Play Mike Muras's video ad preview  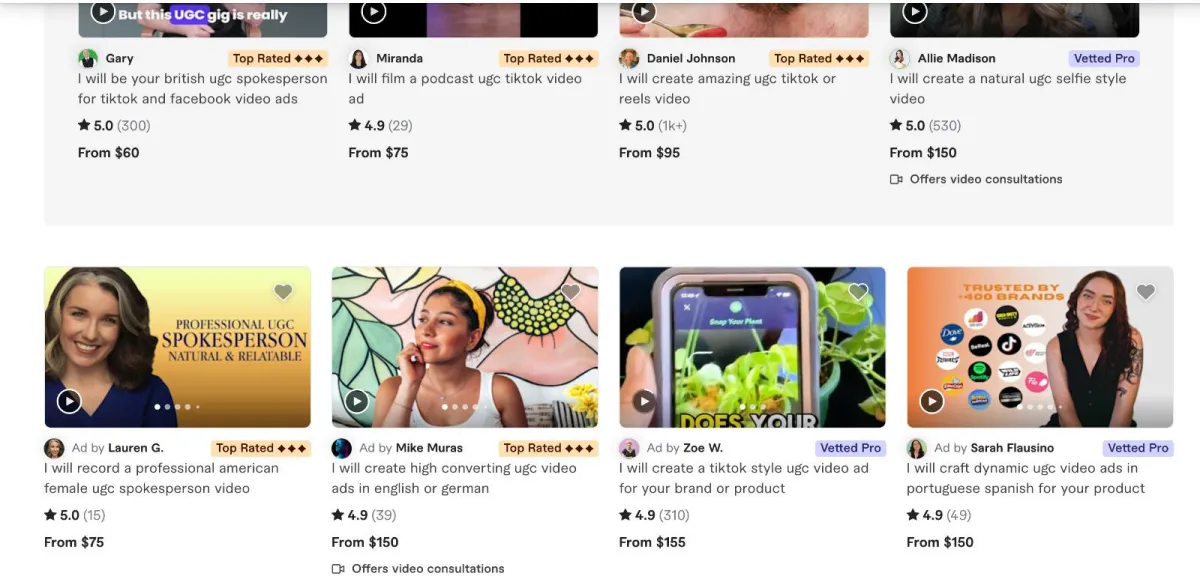[357, 401]
